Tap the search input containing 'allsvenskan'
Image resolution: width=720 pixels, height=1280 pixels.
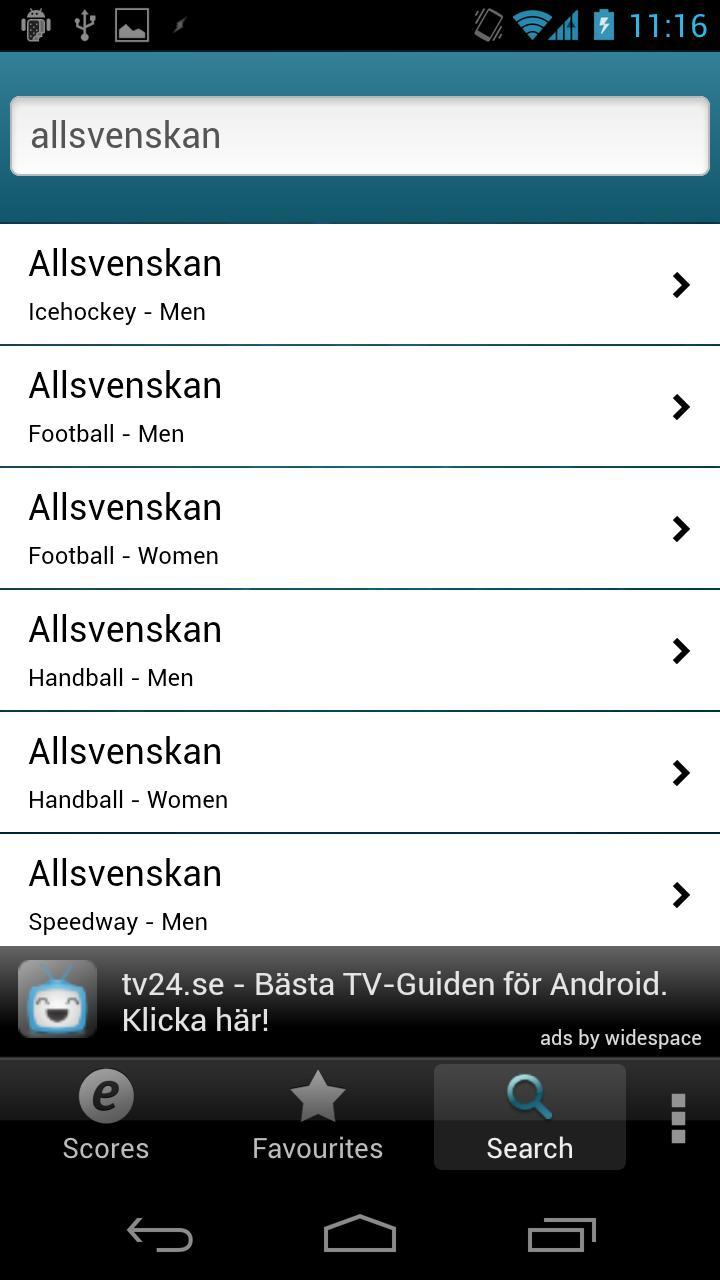click(x=360, y=135)
